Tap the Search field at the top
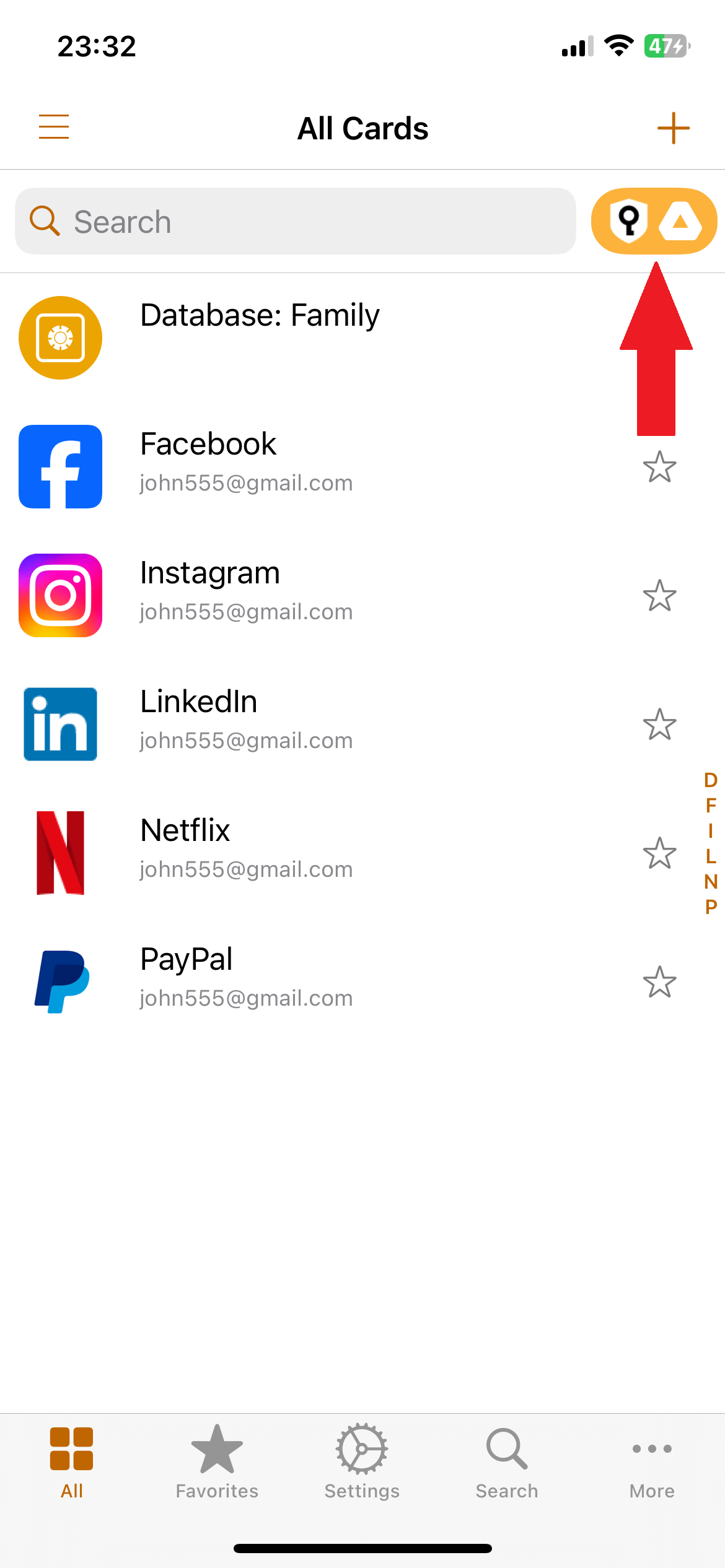This screenshot has width=725, height=1568. point(296,222)
